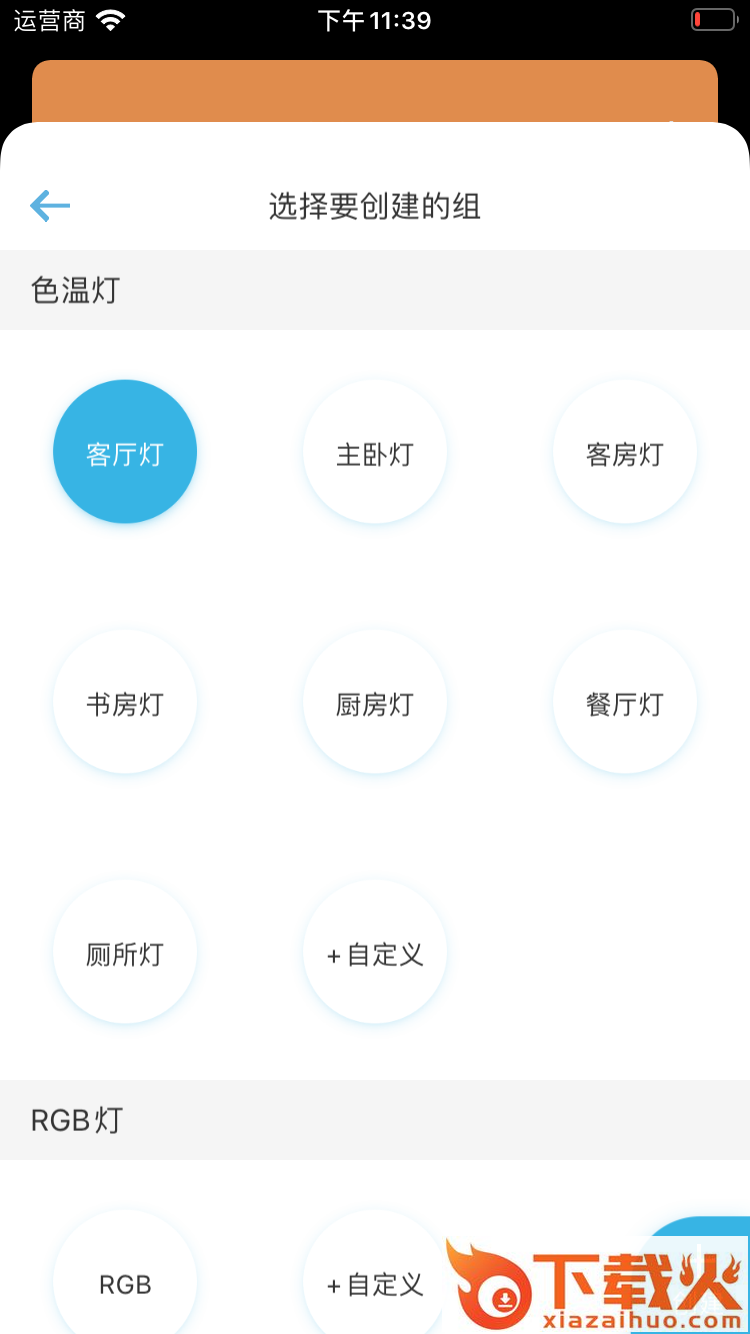The height and width of the screenshot is (1334, 750).
Task: Choose the 厨房灯 group
Action: pyautogui.click(x=375, y=702)
